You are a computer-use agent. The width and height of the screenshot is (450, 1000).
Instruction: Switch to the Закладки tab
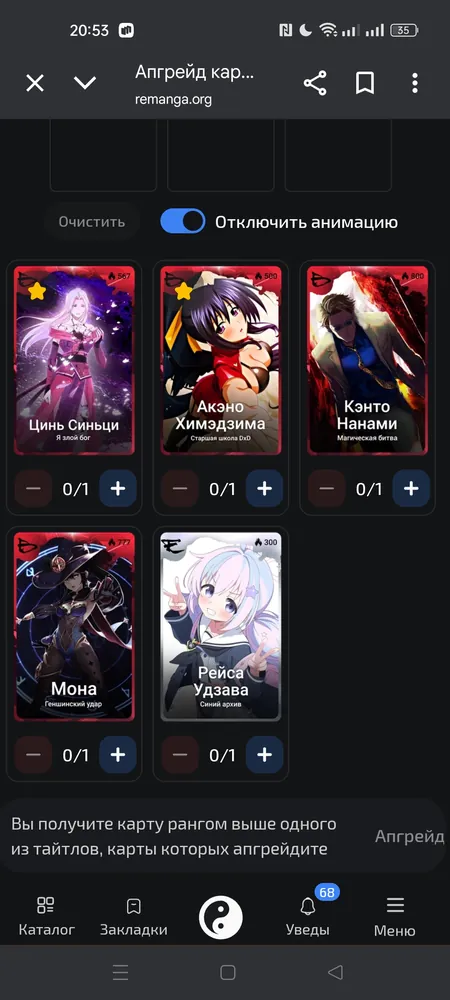pyautogui.click(x=134, y=916)
